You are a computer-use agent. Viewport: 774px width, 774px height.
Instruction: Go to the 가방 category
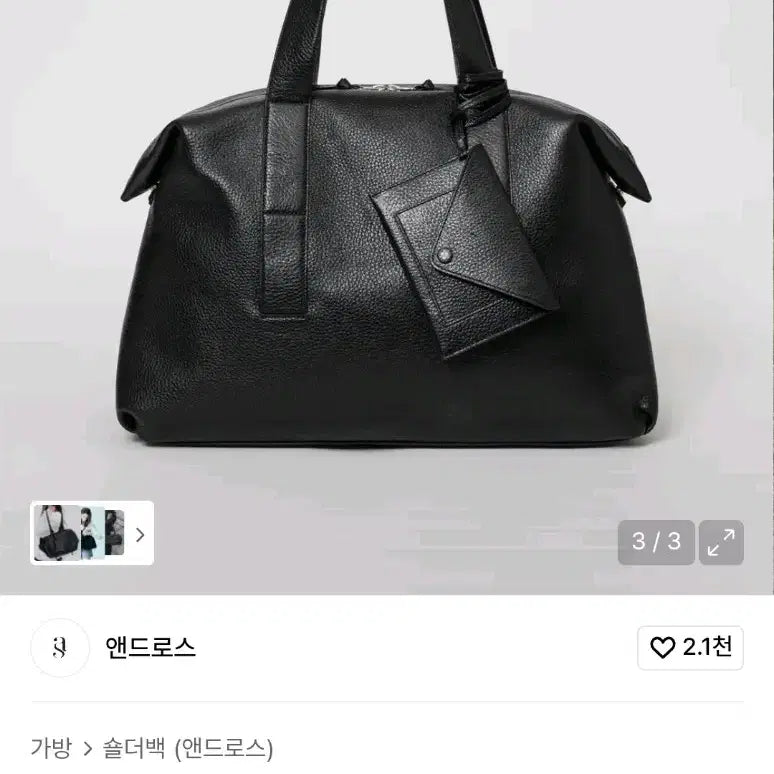click(51, 747)
